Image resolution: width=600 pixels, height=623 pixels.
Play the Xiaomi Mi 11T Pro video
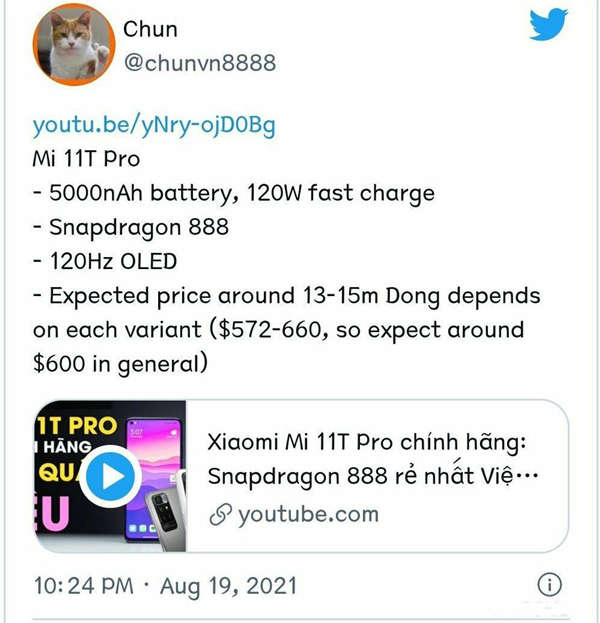point(109,478)
